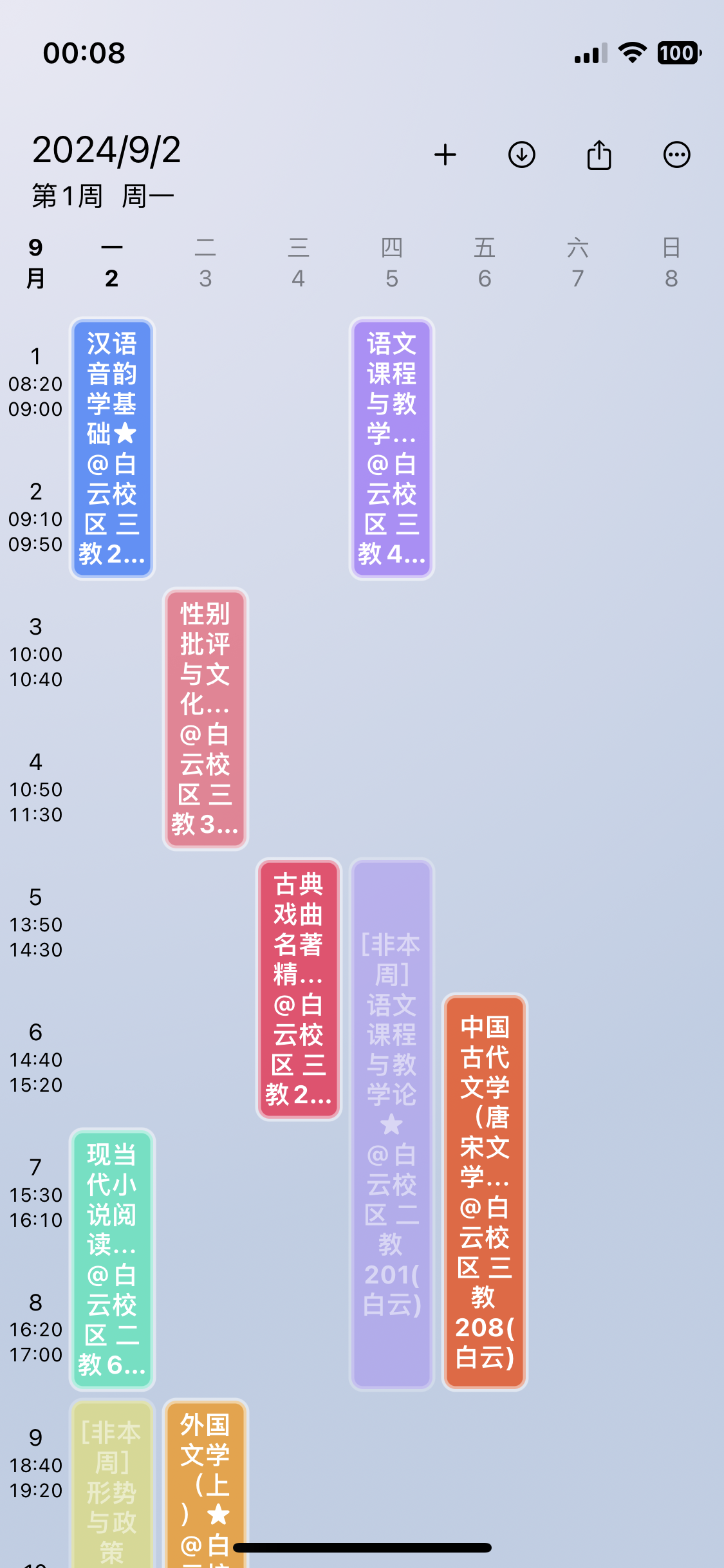Open 中国古代文学（唐宋文学）course card
The width and height of the screenshot is (724, 1568).
click(x=485, y=1191)
